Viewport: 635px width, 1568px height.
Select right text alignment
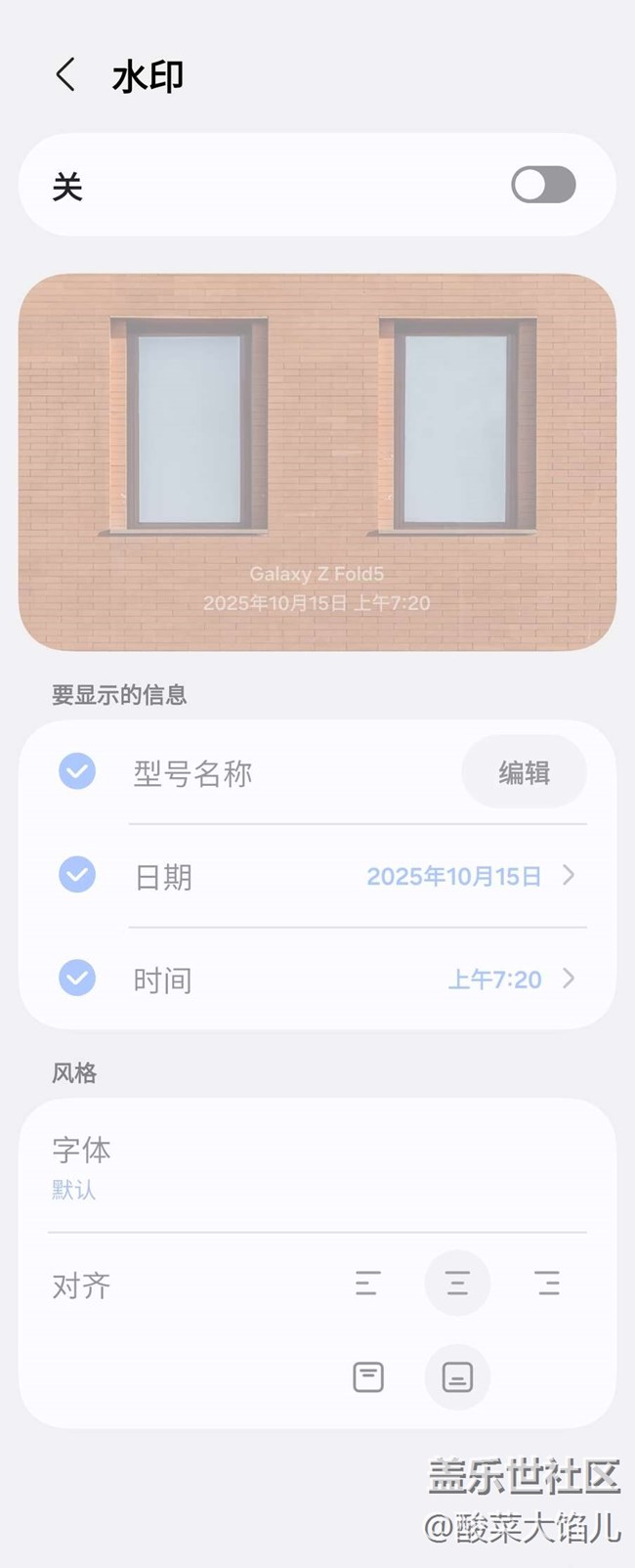pos(547,1283)
